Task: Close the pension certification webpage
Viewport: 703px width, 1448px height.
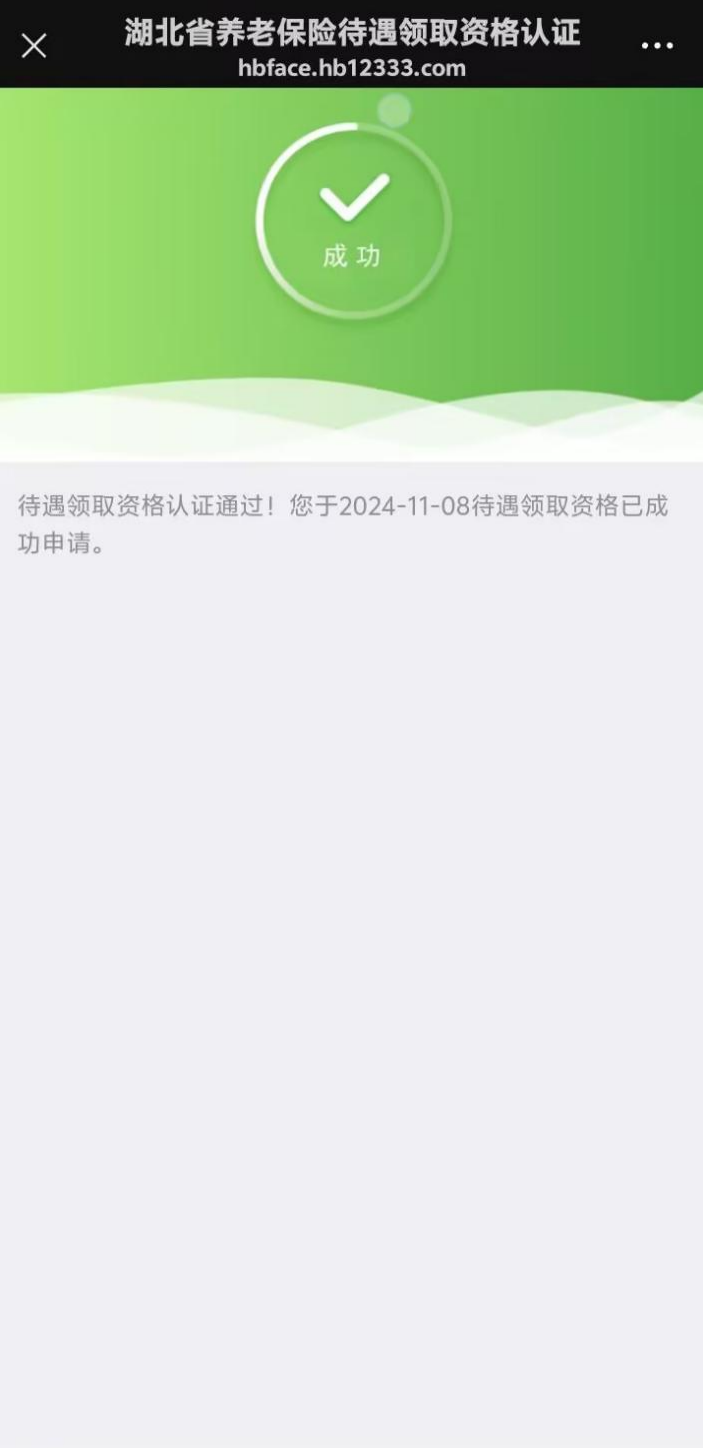Action: pyautogui.click(x=34, y=46)
